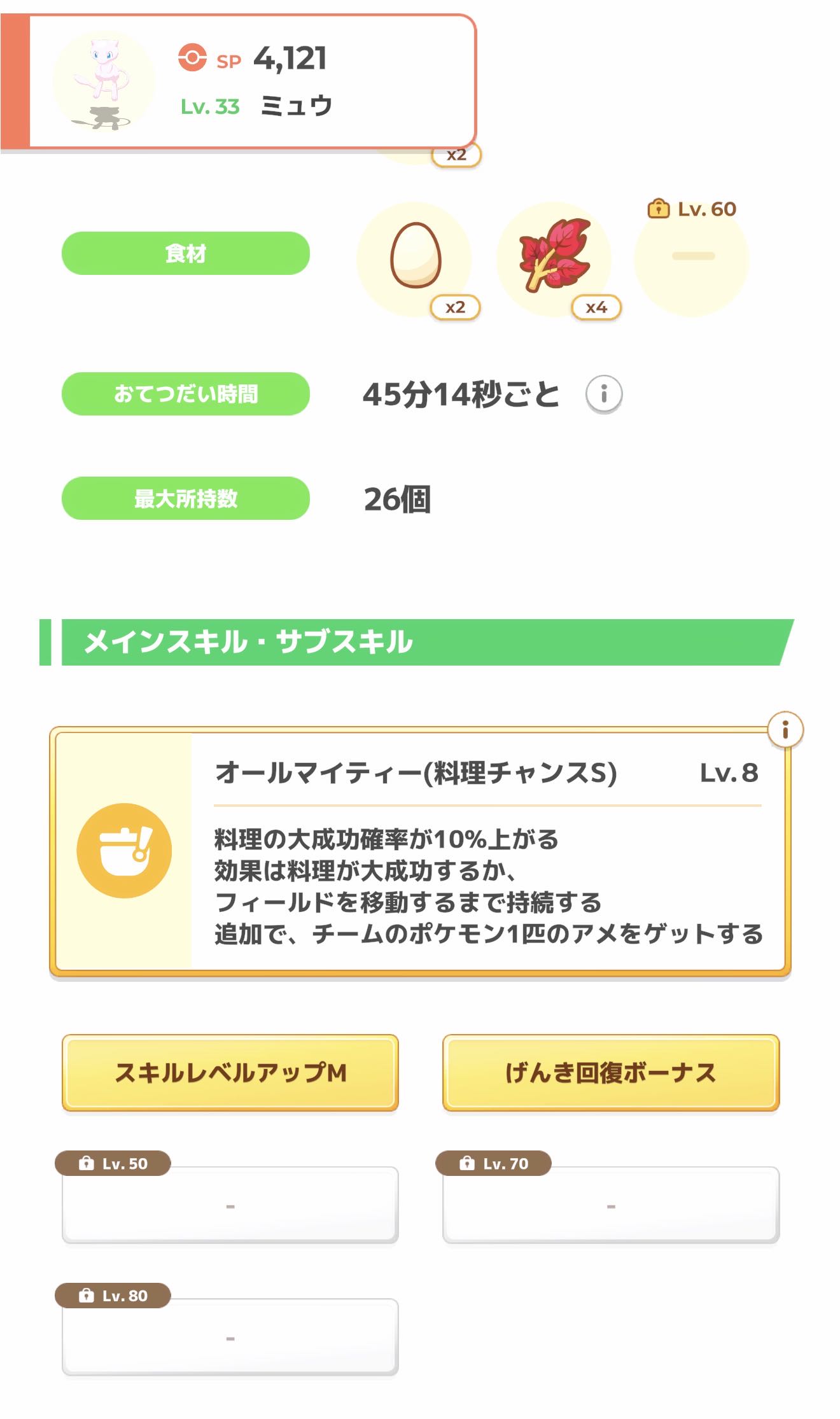Tap the egg ingredient icon

(x=414, y=258)
